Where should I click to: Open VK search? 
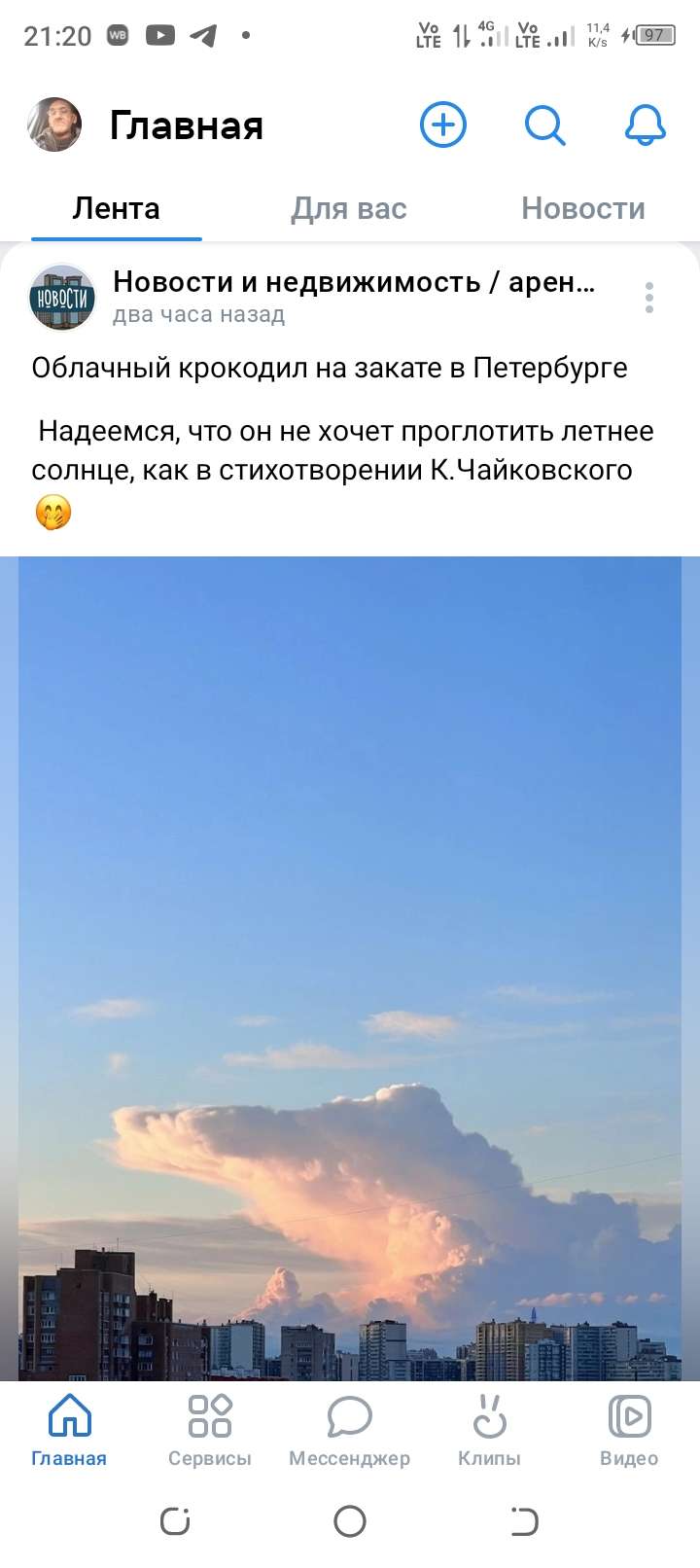click(544, 125)
